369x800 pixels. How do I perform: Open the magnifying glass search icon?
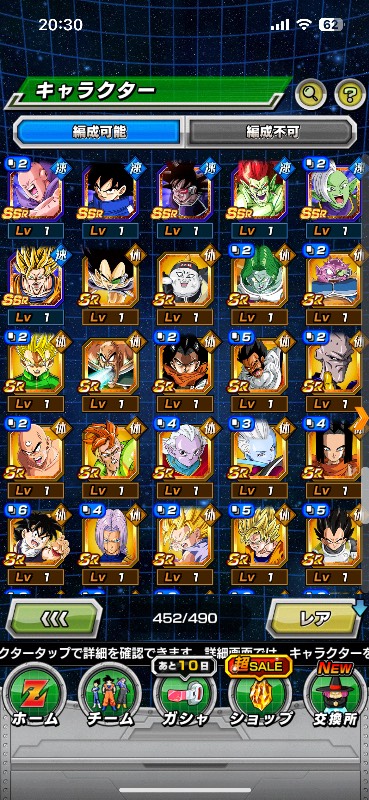[311, 93]
